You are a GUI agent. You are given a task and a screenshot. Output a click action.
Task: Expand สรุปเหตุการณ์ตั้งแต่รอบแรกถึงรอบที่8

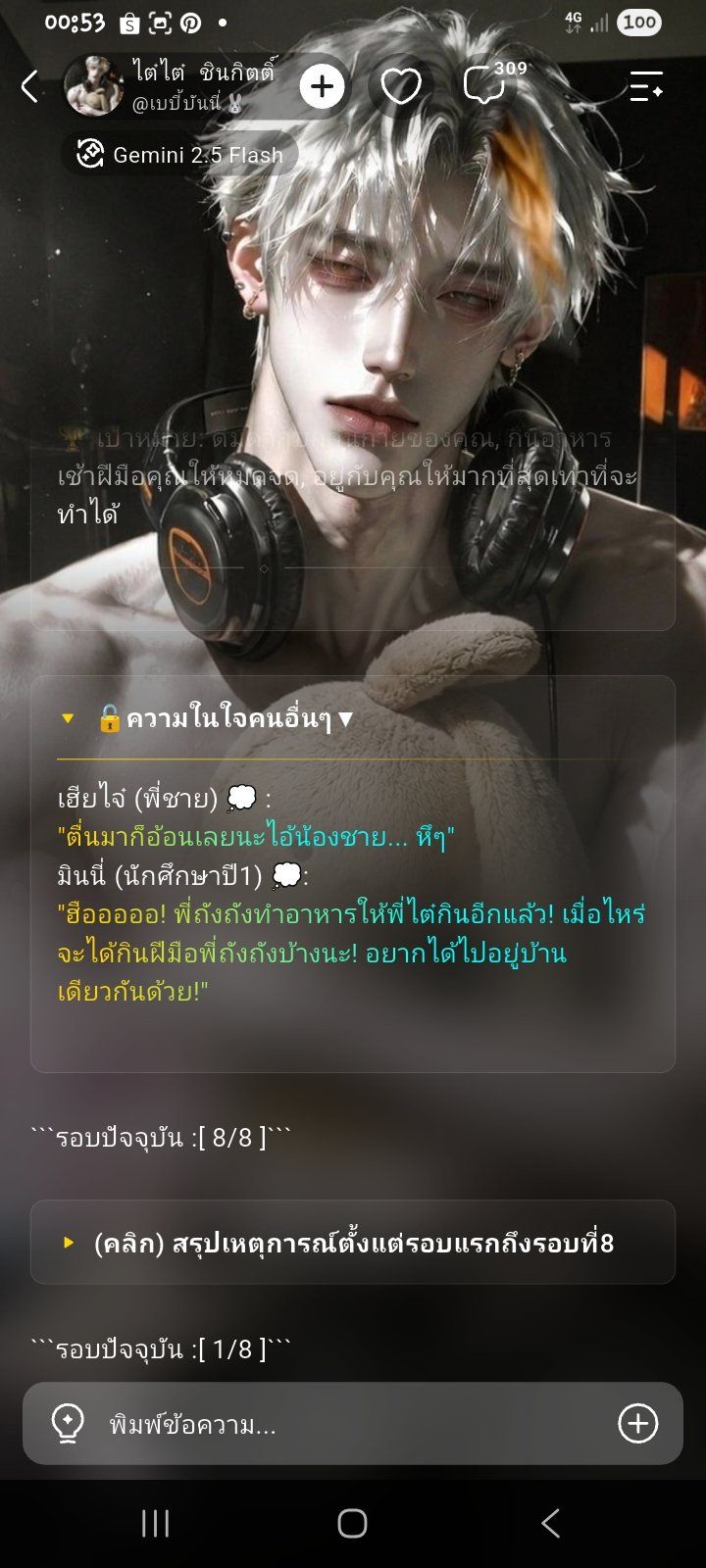point(352,1243)
